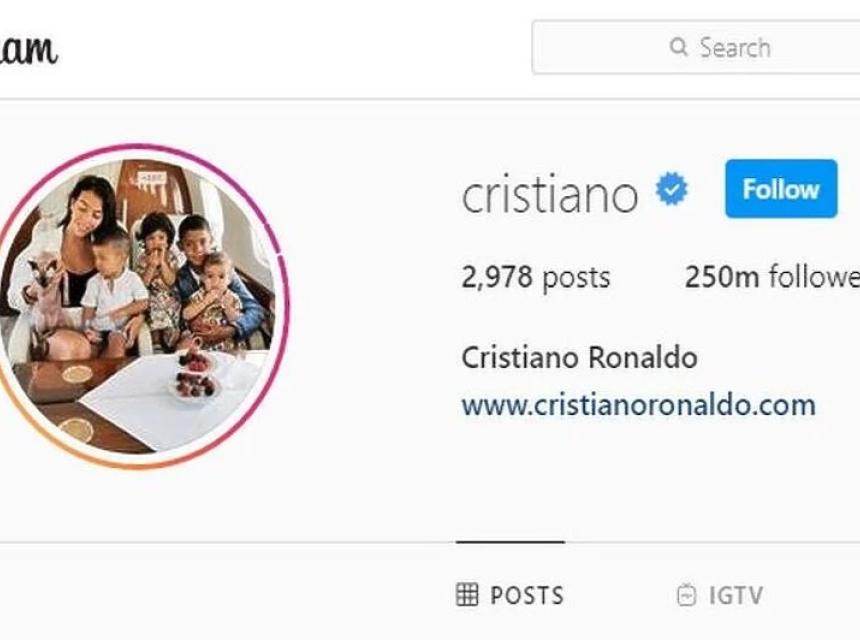View the 250m followers list

[x=771, y=277]
